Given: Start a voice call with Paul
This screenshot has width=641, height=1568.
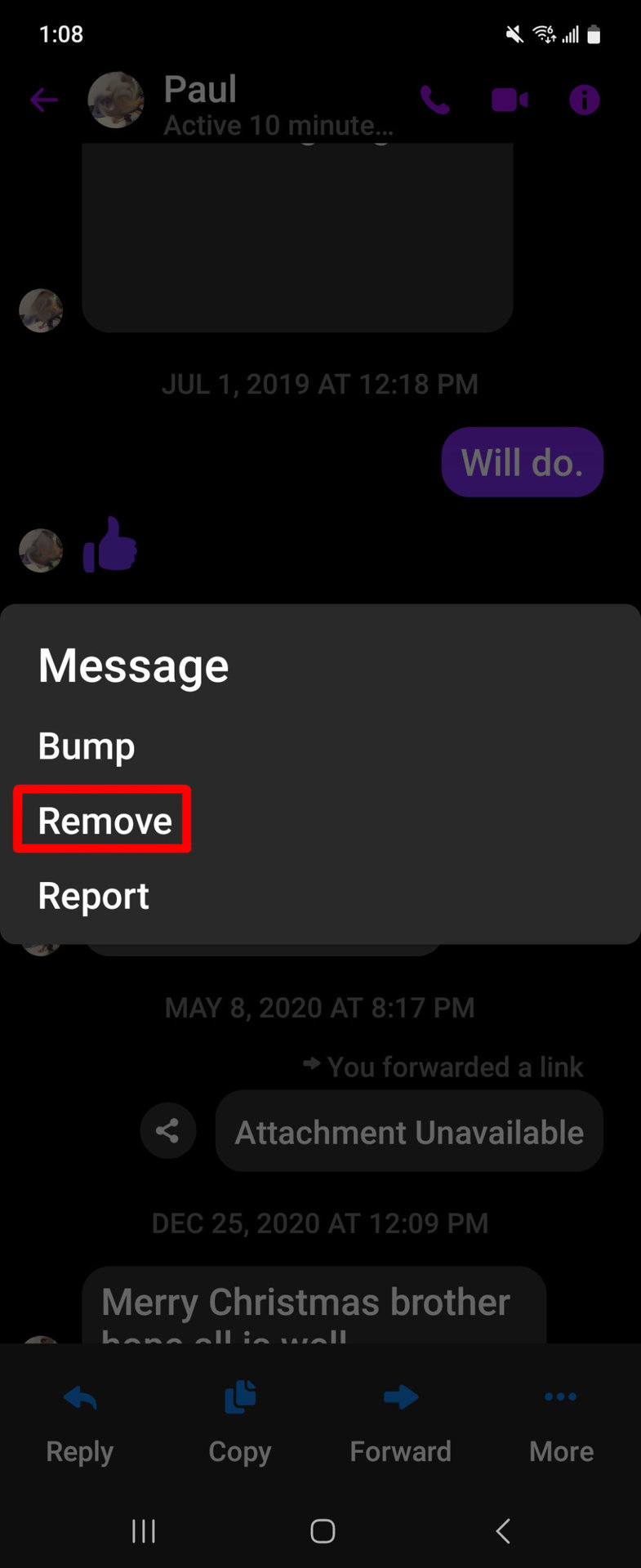Looking at the screenshot, I should coord(434,100).
